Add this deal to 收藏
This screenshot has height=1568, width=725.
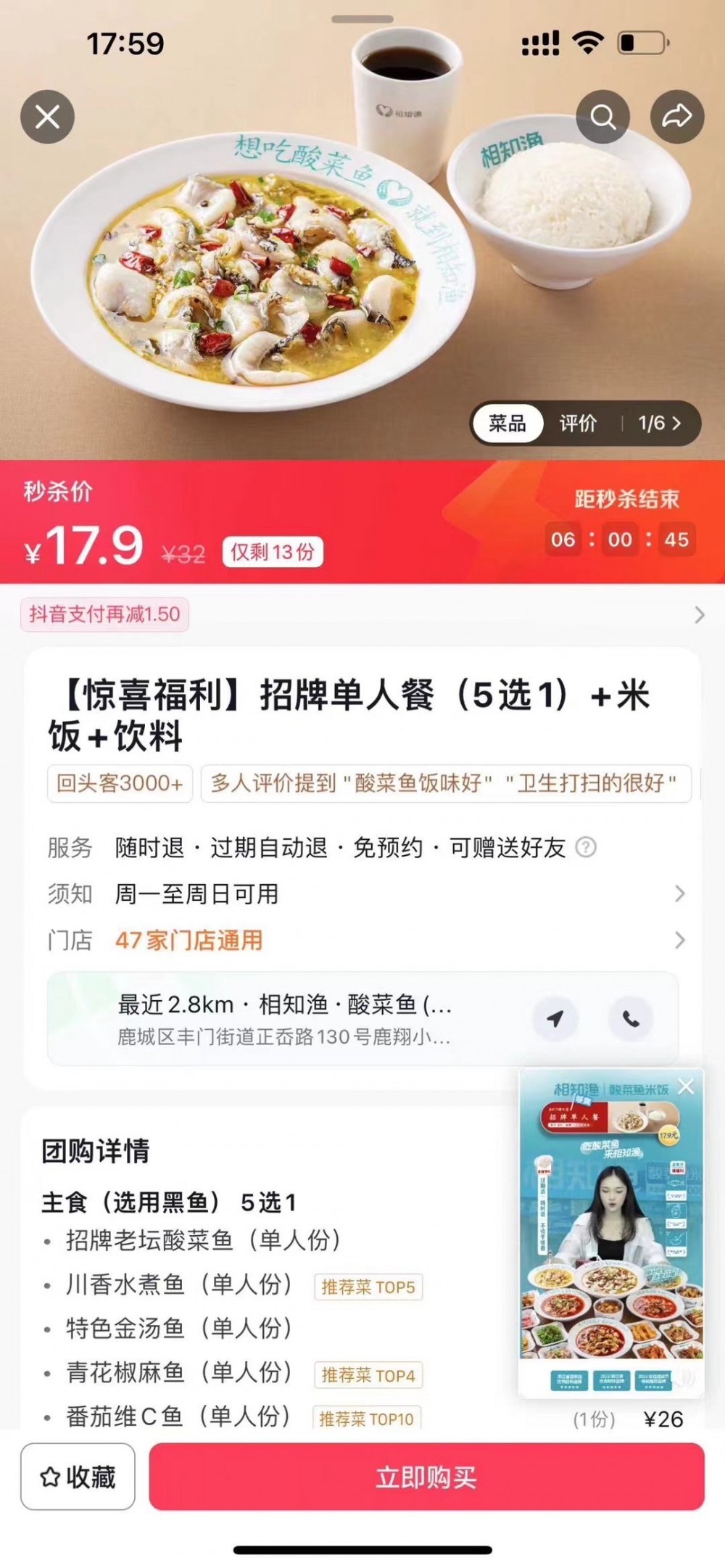pyautogui.click(x=78, y=1477)
